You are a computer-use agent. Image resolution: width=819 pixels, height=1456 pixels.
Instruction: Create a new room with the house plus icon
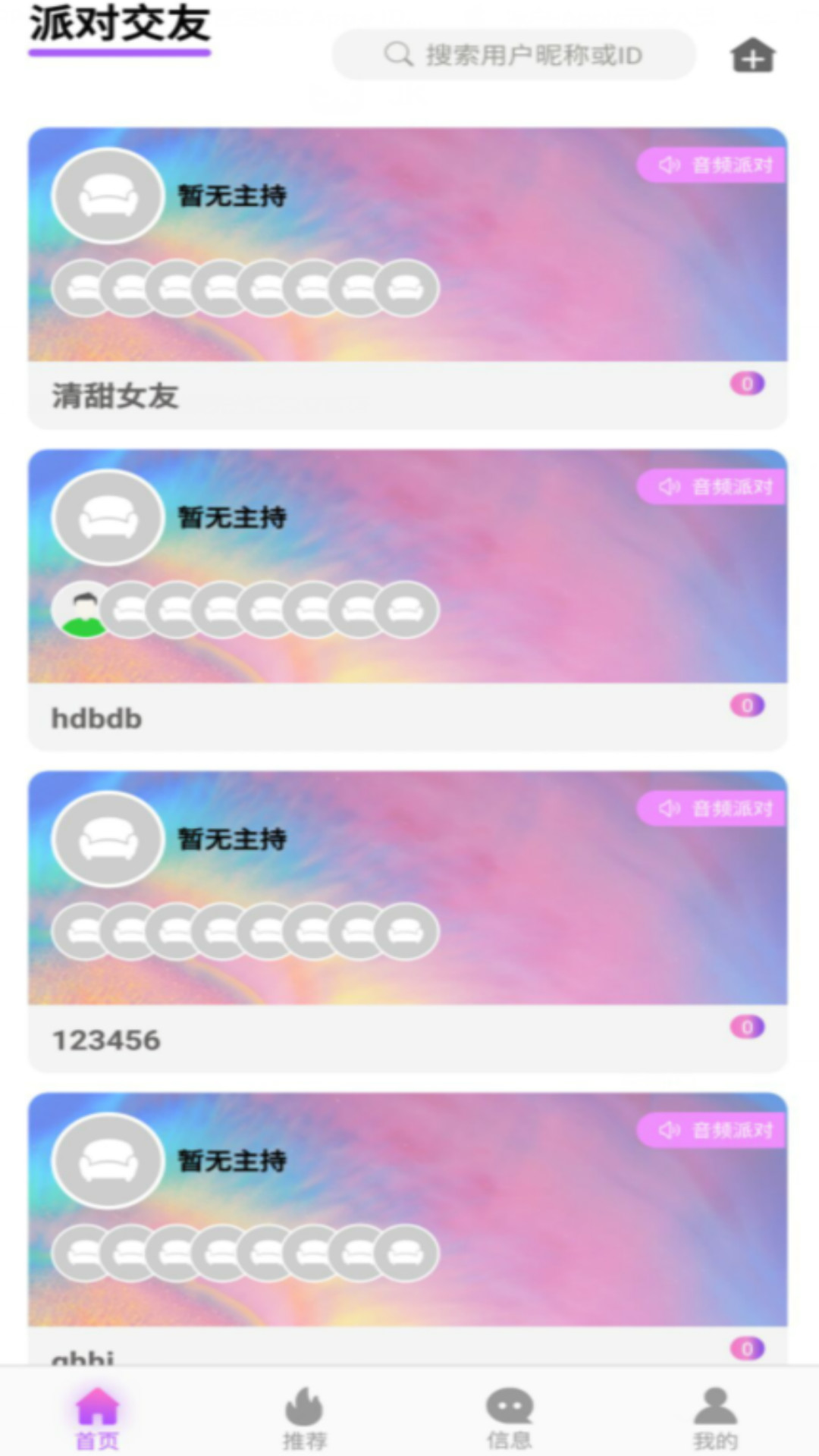tap(752, 55)
